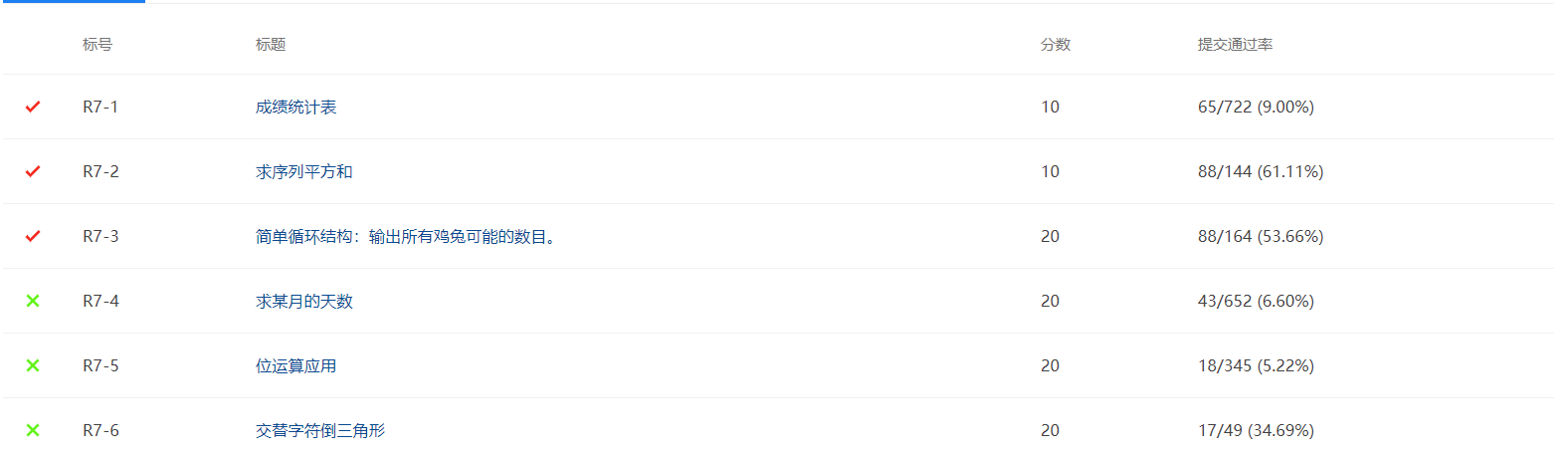The image size is (1568, 458).
Task: Open the 简单循环结构 chicken-rabbit problem
Action: click(x=405, y=236)
